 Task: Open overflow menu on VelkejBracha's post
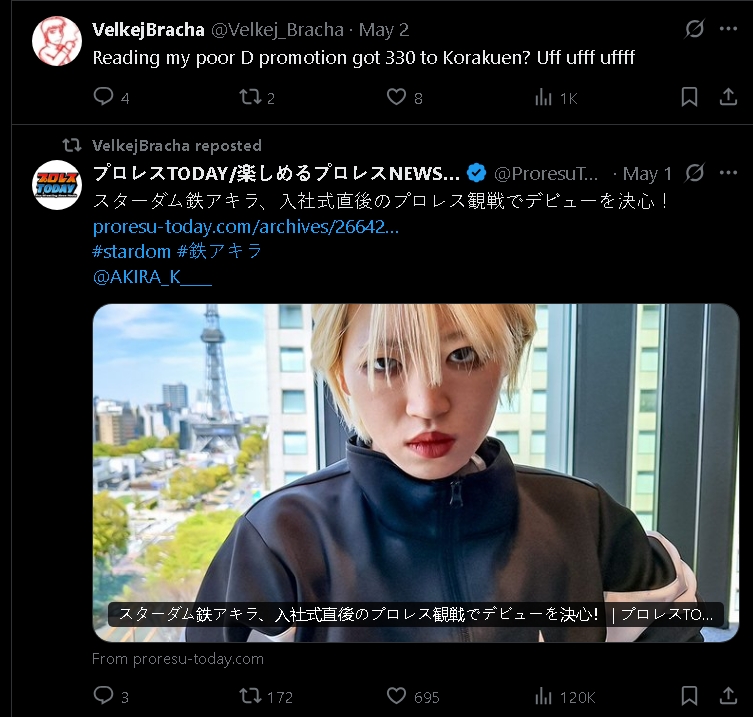pos(728,29)
